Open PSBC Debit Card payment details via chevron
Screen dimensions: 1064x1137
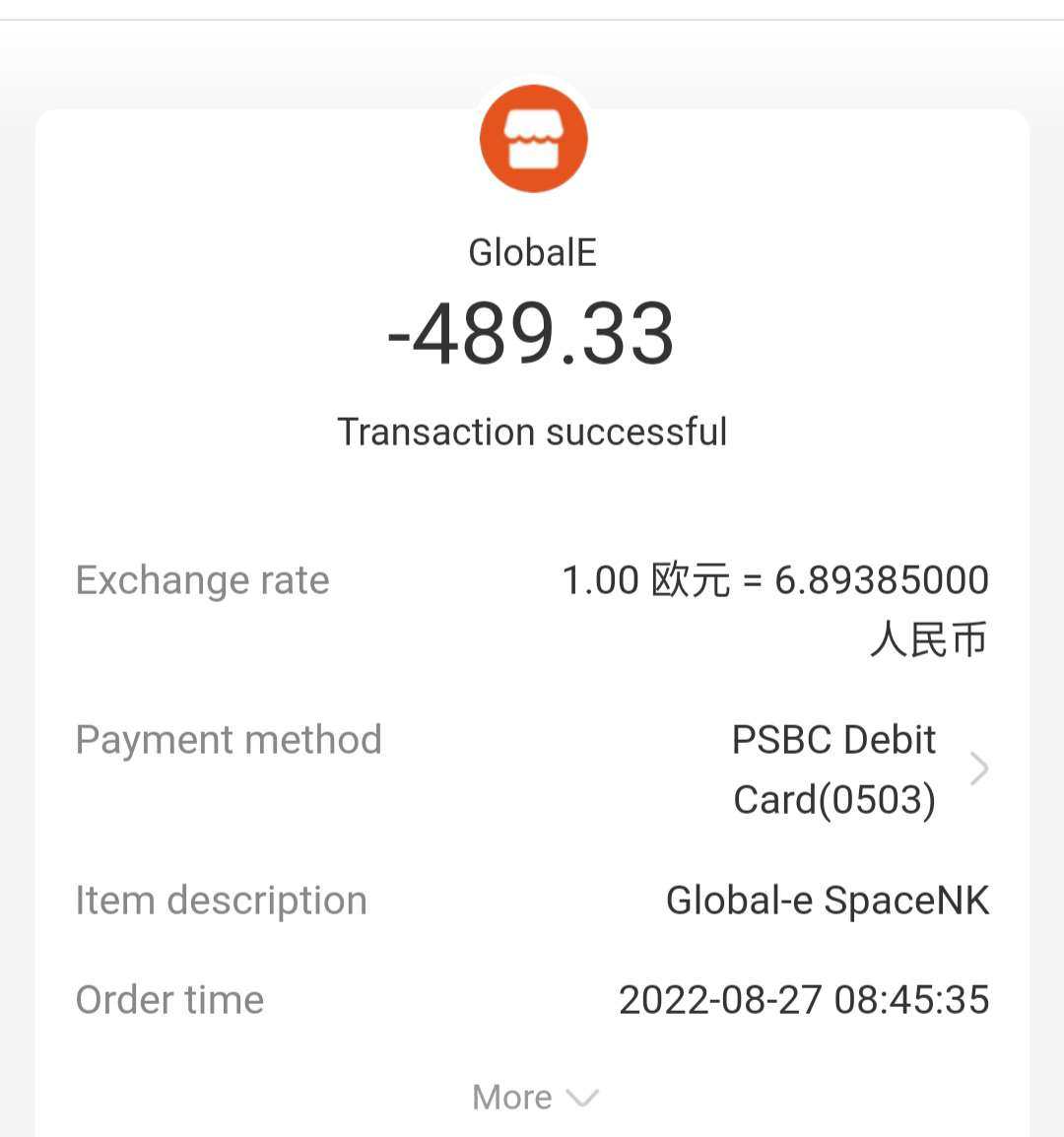tap(977, 769)
